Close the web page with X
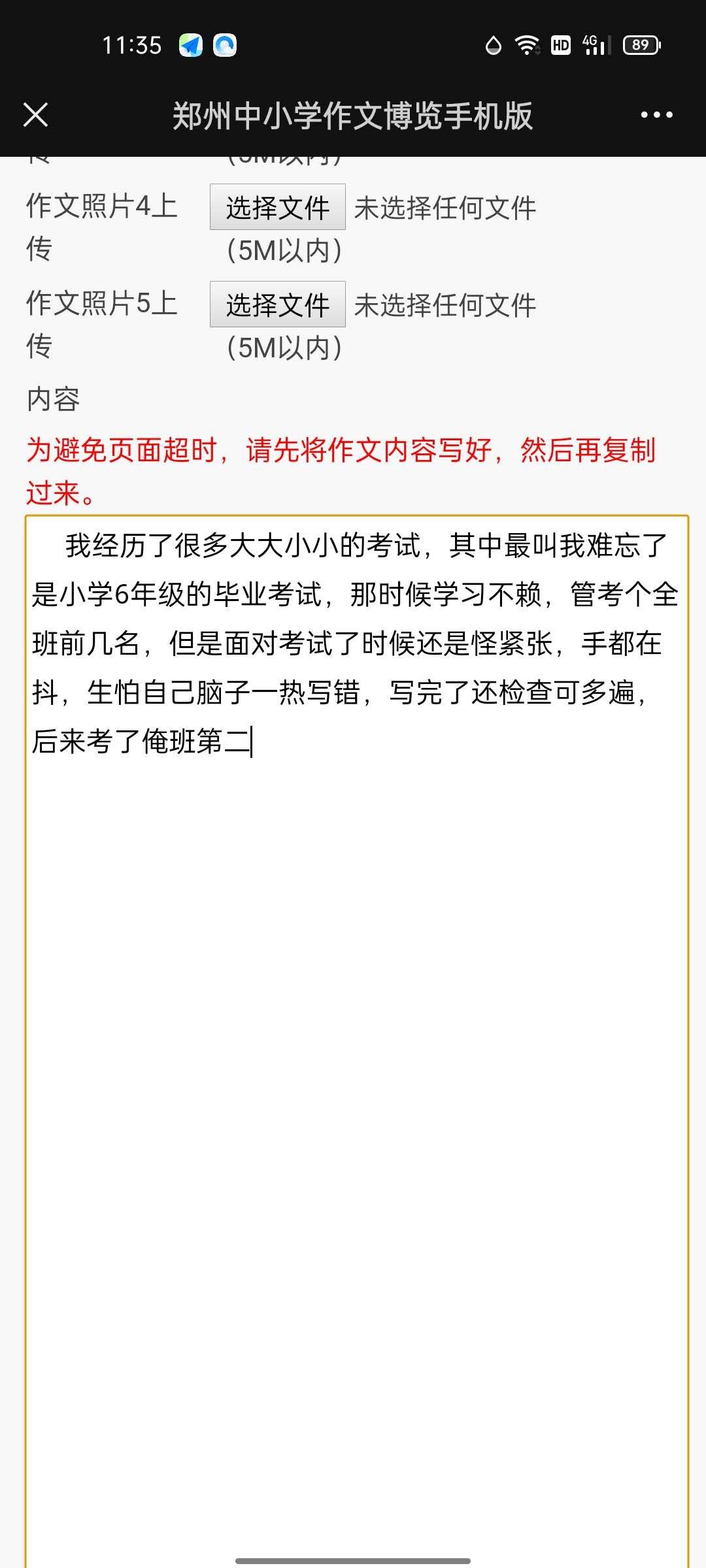This screenshot has width=706, height=1568. click(x=36, y=115)
